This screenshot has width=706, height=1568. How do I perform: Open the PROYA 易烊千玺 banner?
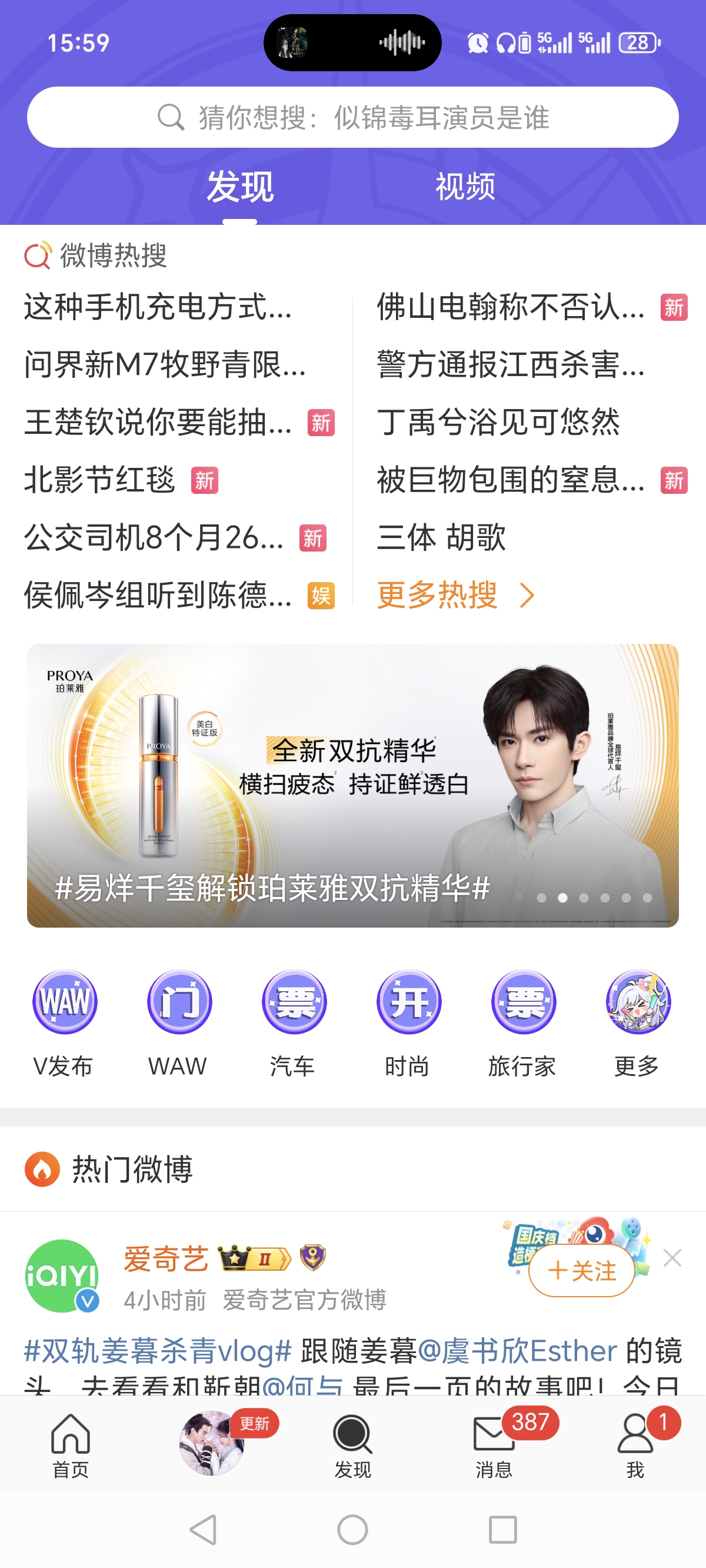(353, 785)
